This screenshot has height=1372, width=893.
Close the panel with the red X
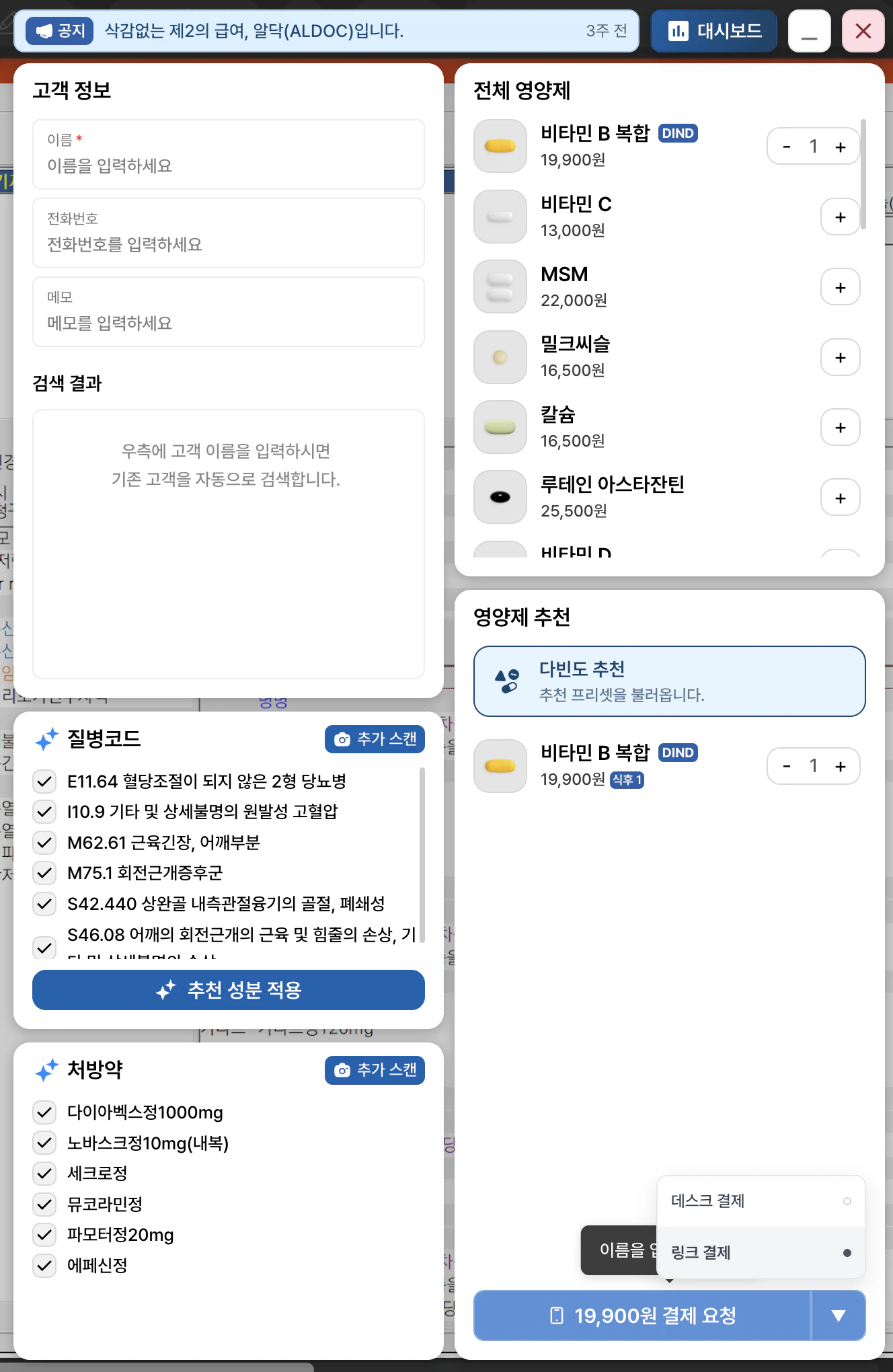(x=863, y=31)
